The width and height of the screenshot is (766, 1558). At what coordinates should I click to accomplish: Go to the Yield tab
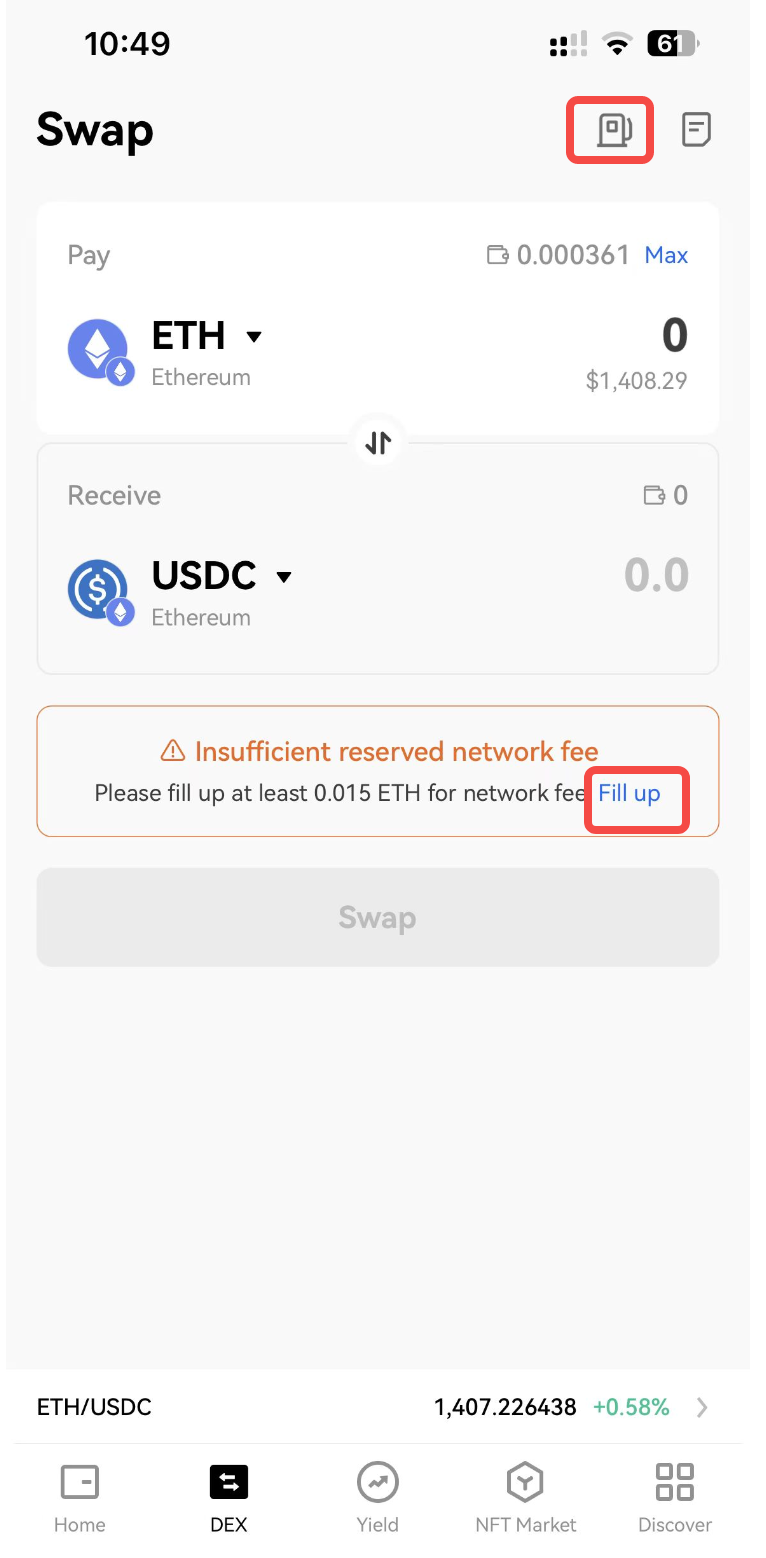(378, 1497)
